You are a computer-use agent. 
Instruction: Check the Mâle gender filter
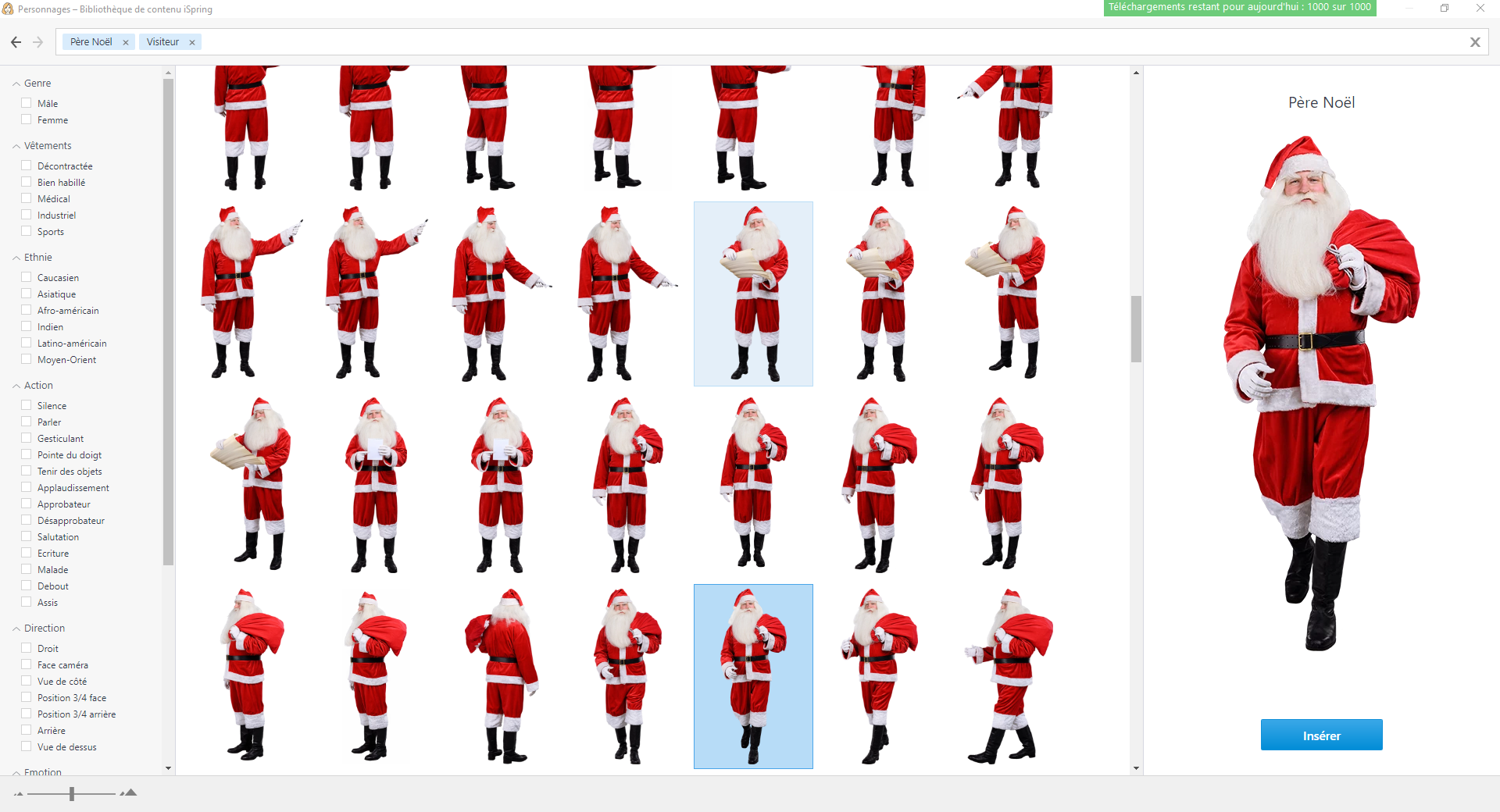27,103
